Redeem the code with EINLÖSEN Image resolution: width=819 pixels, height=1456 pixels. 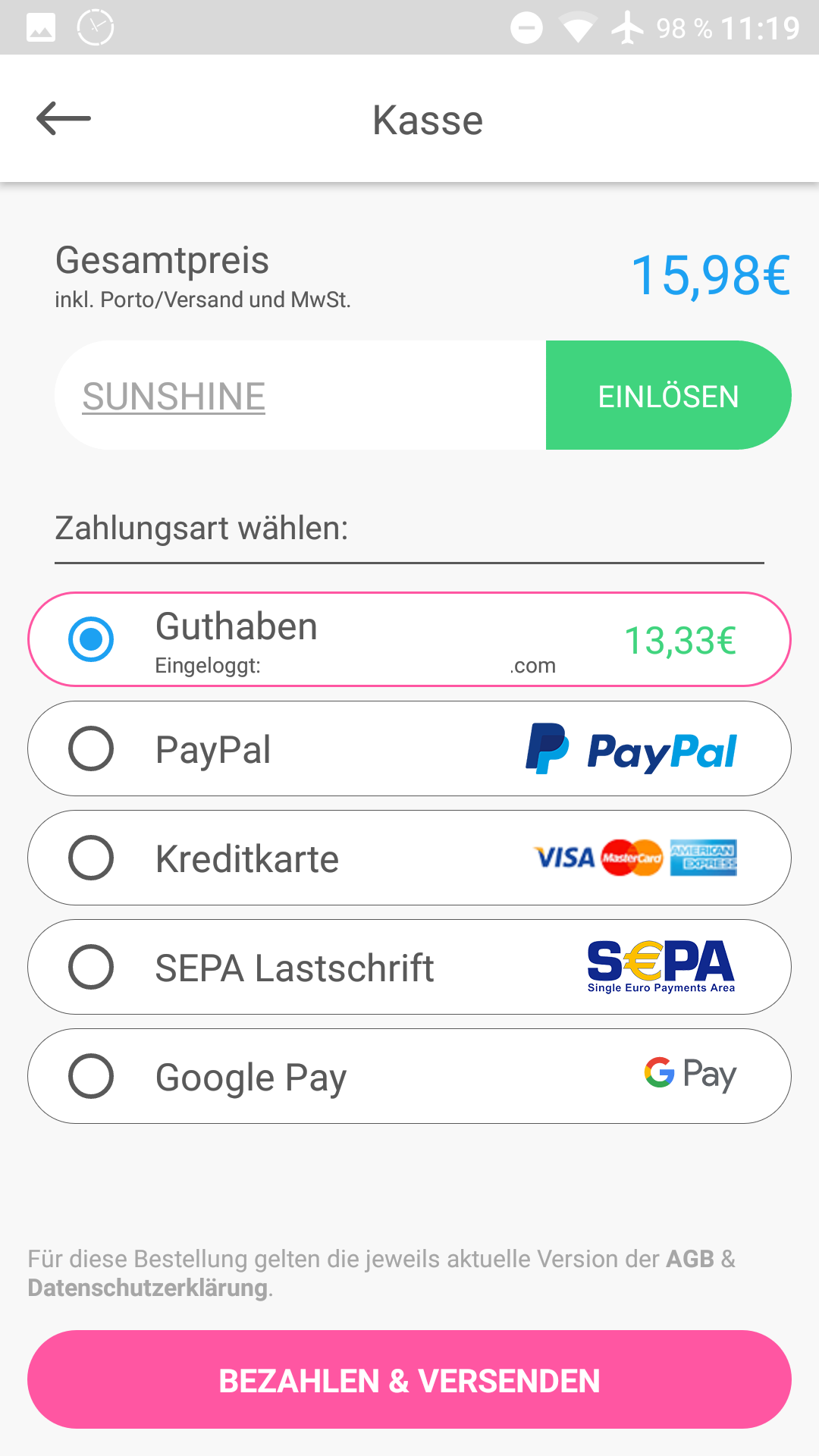point(668,395)
